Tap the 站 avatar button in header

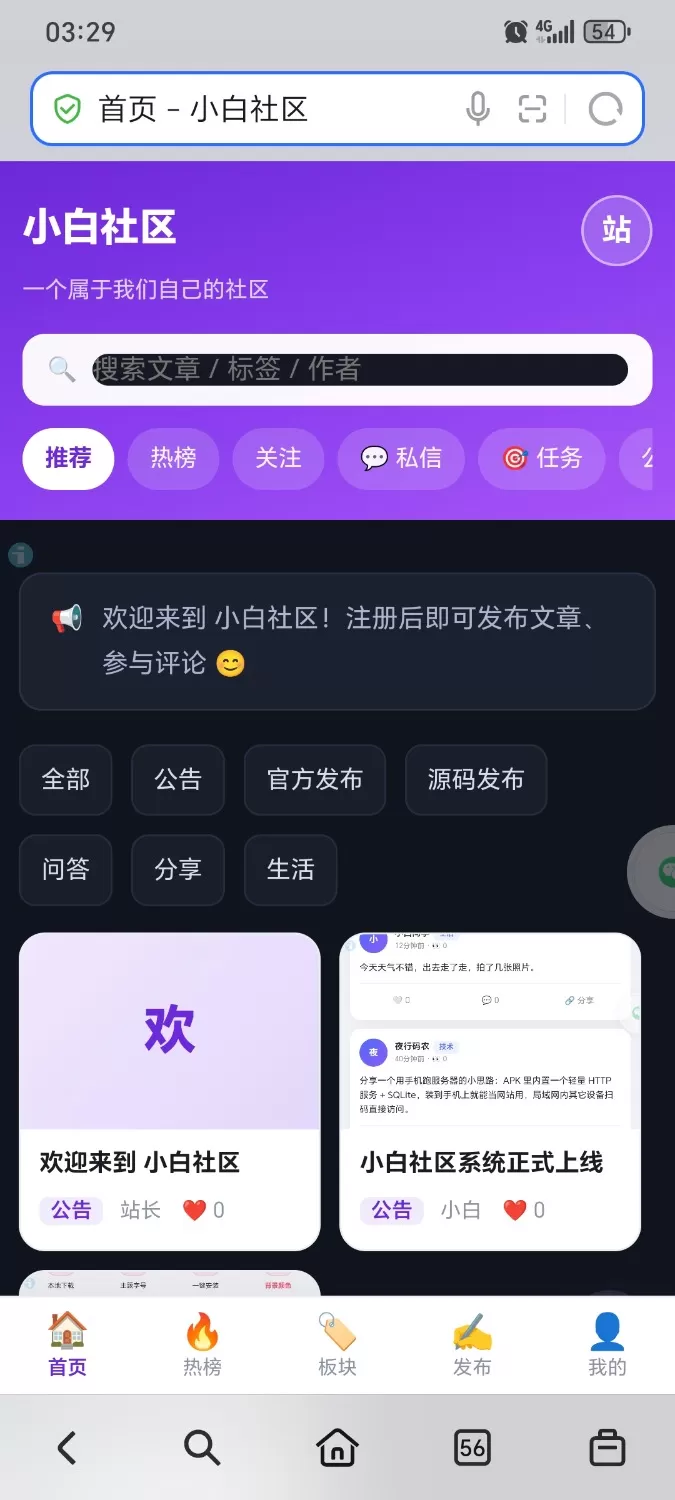click(616, 231)
